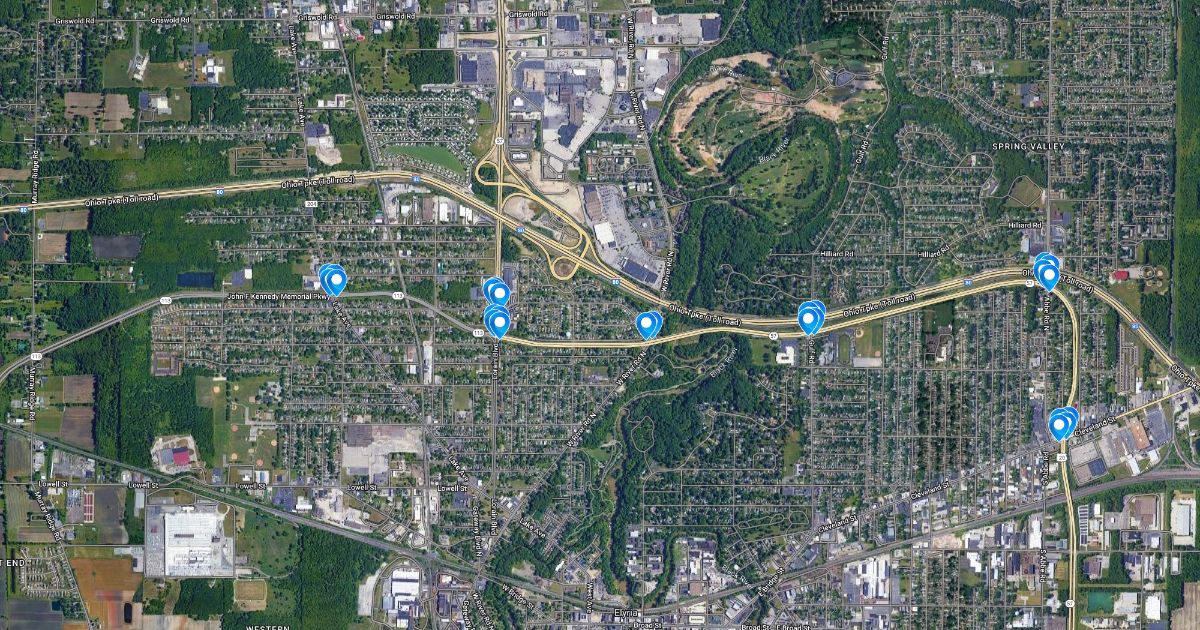Open the pin on Abbe Rd N near Hilliard Rd

coord(1048,273)
